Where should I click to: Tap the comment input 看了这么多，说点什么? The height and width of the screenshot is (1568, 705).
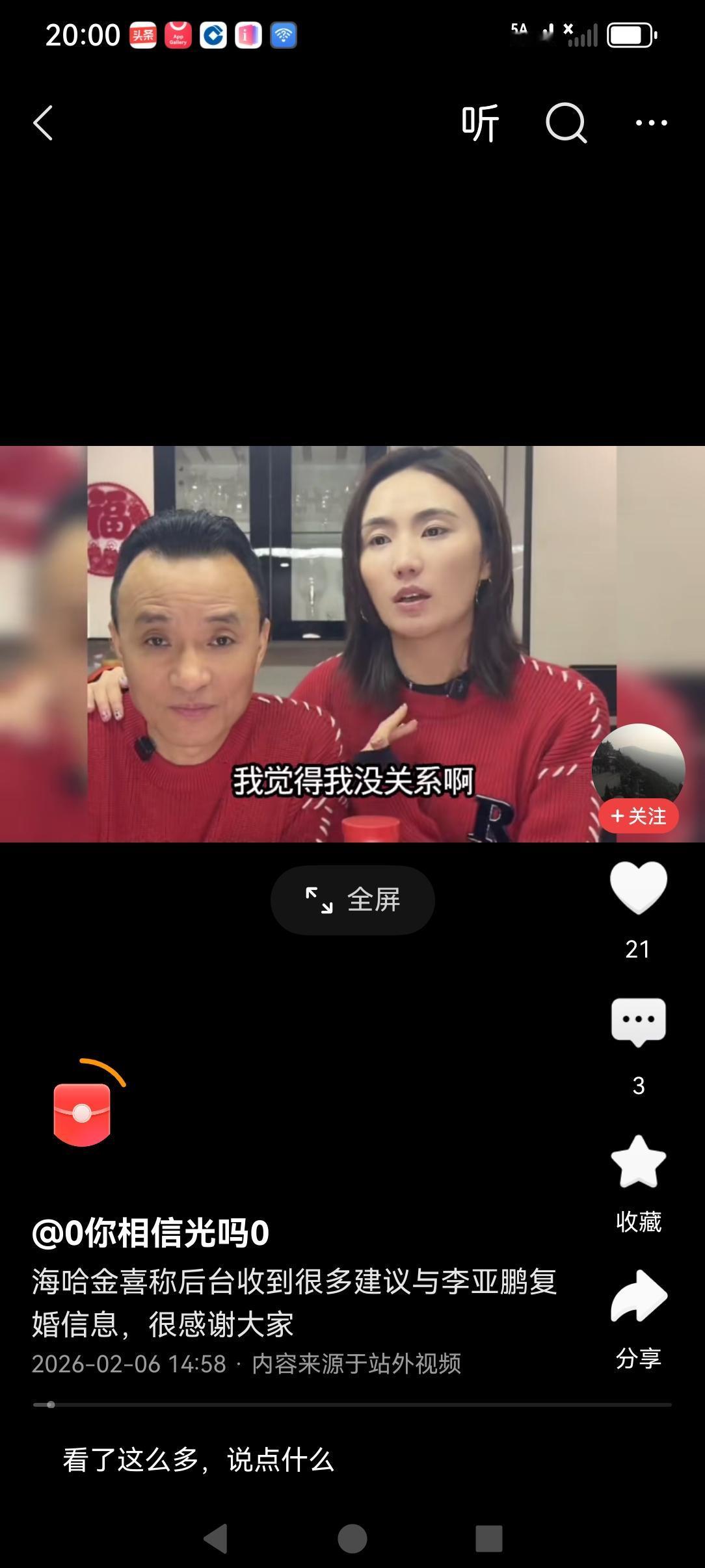(195, 1459)
